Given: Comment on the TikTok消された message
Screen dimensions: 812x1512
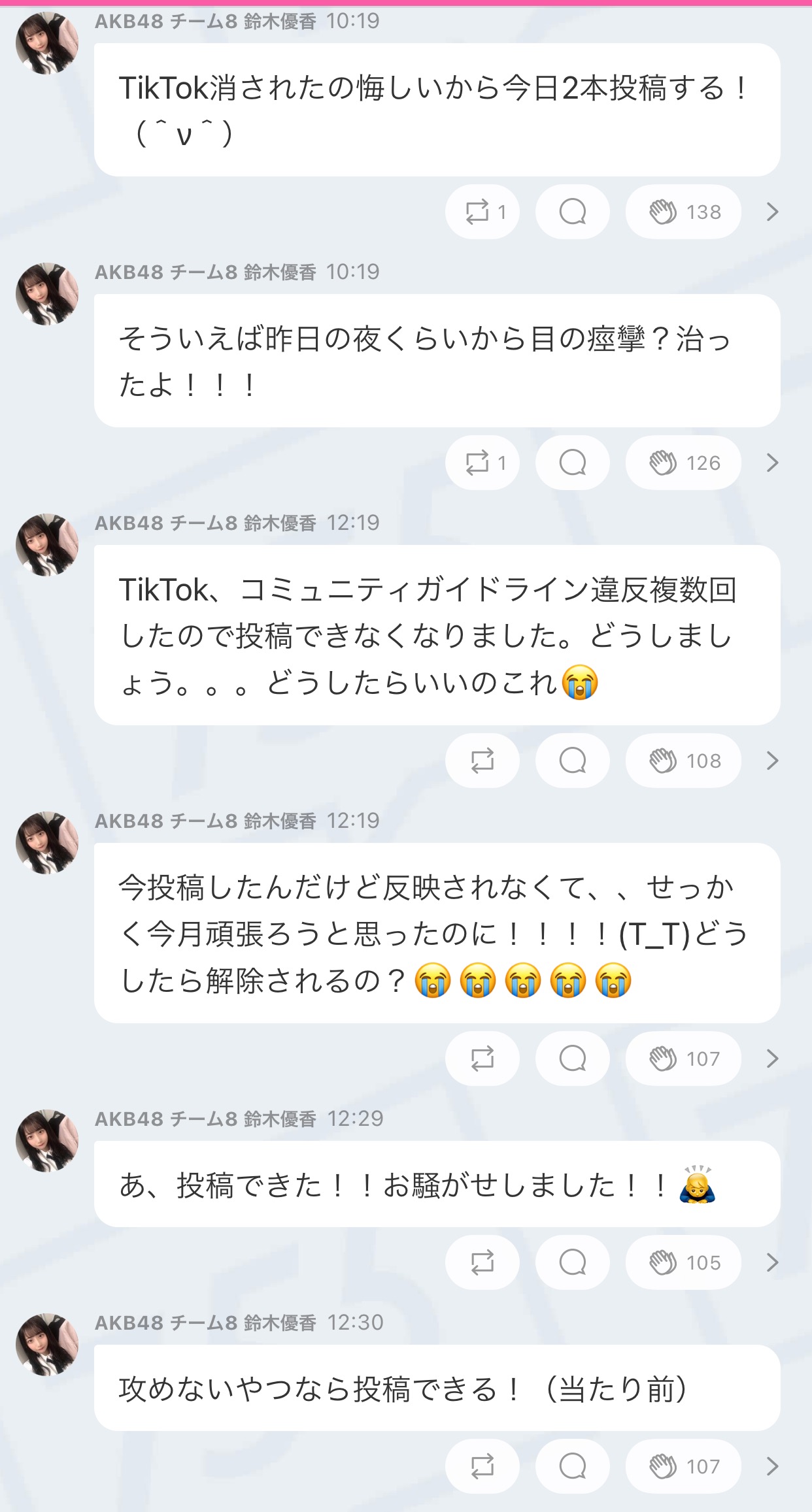Looking at the screenshot, I should coord(572,212).
